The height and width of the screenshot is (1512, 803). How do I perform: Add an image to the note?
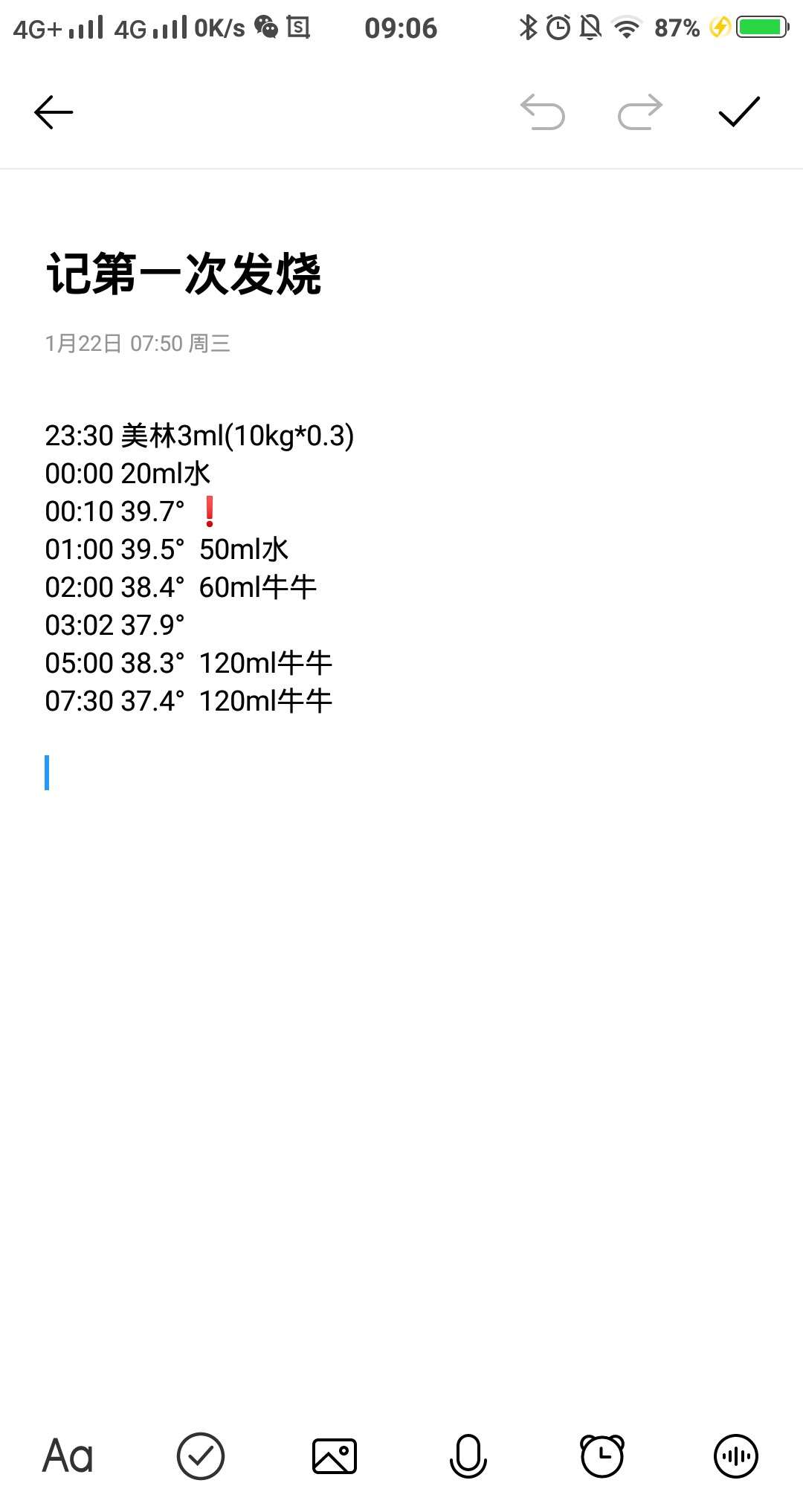(333, 1457)
